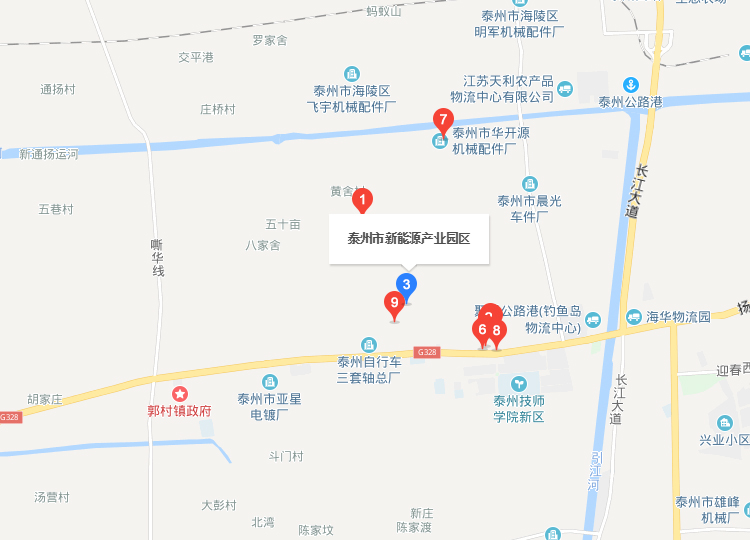Screen dimensions: 750x540
Task: Open red map marker number 9
Action: pyautogui.click(x=394, y=302)
